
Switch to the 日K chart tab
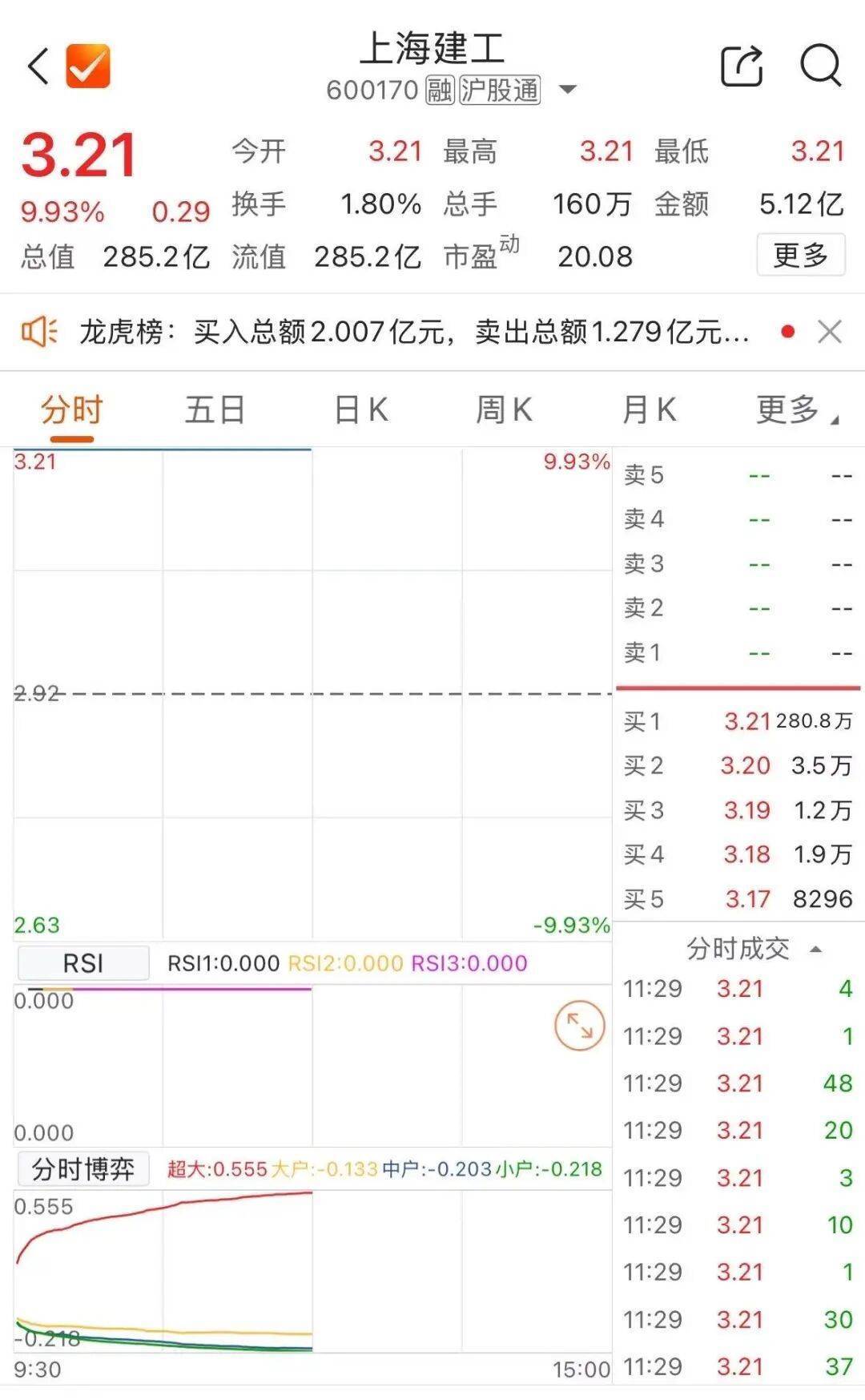pos(360,410)
